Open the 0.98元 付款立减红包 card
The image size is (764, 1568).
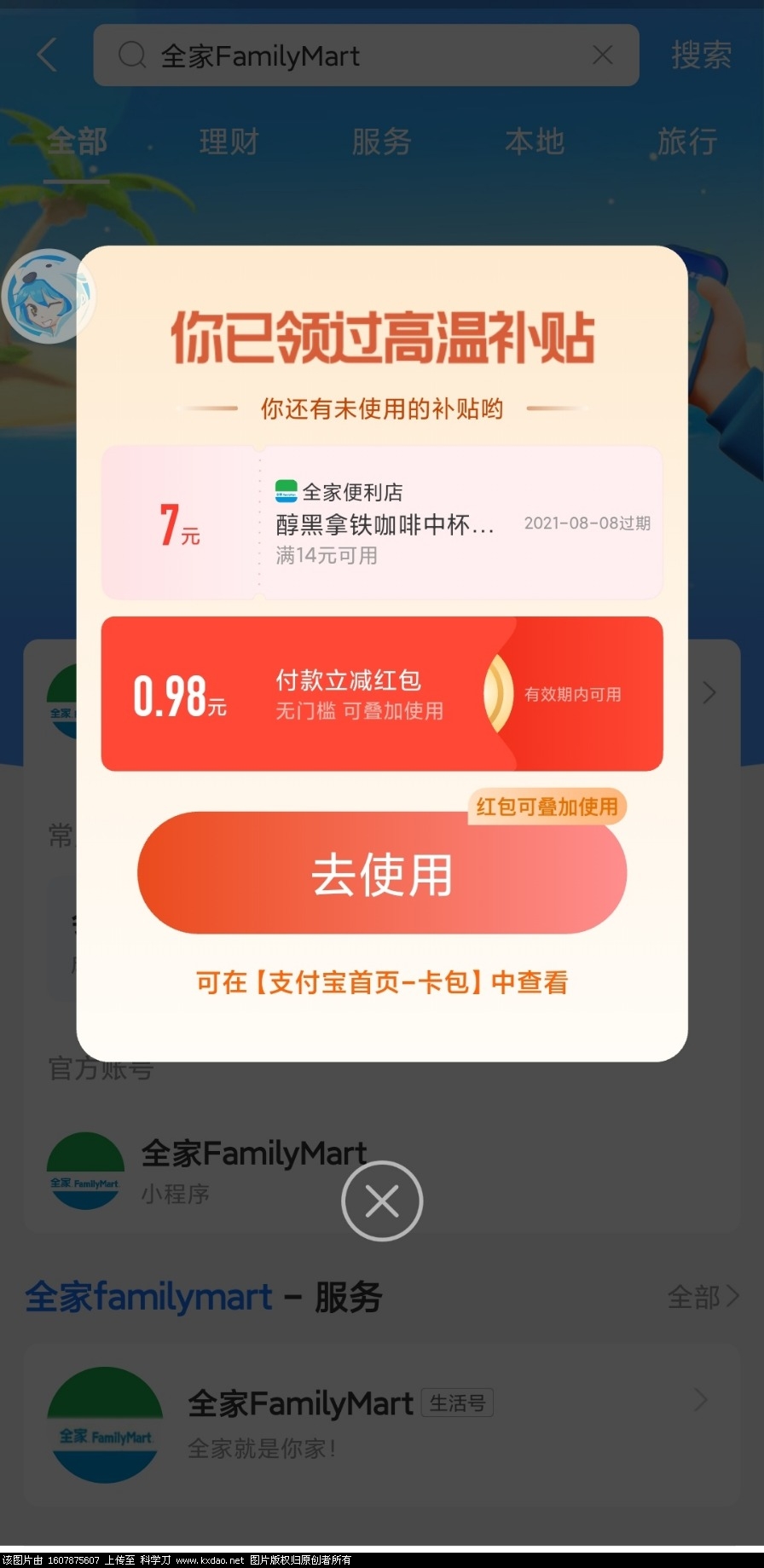tap(381, 694)
